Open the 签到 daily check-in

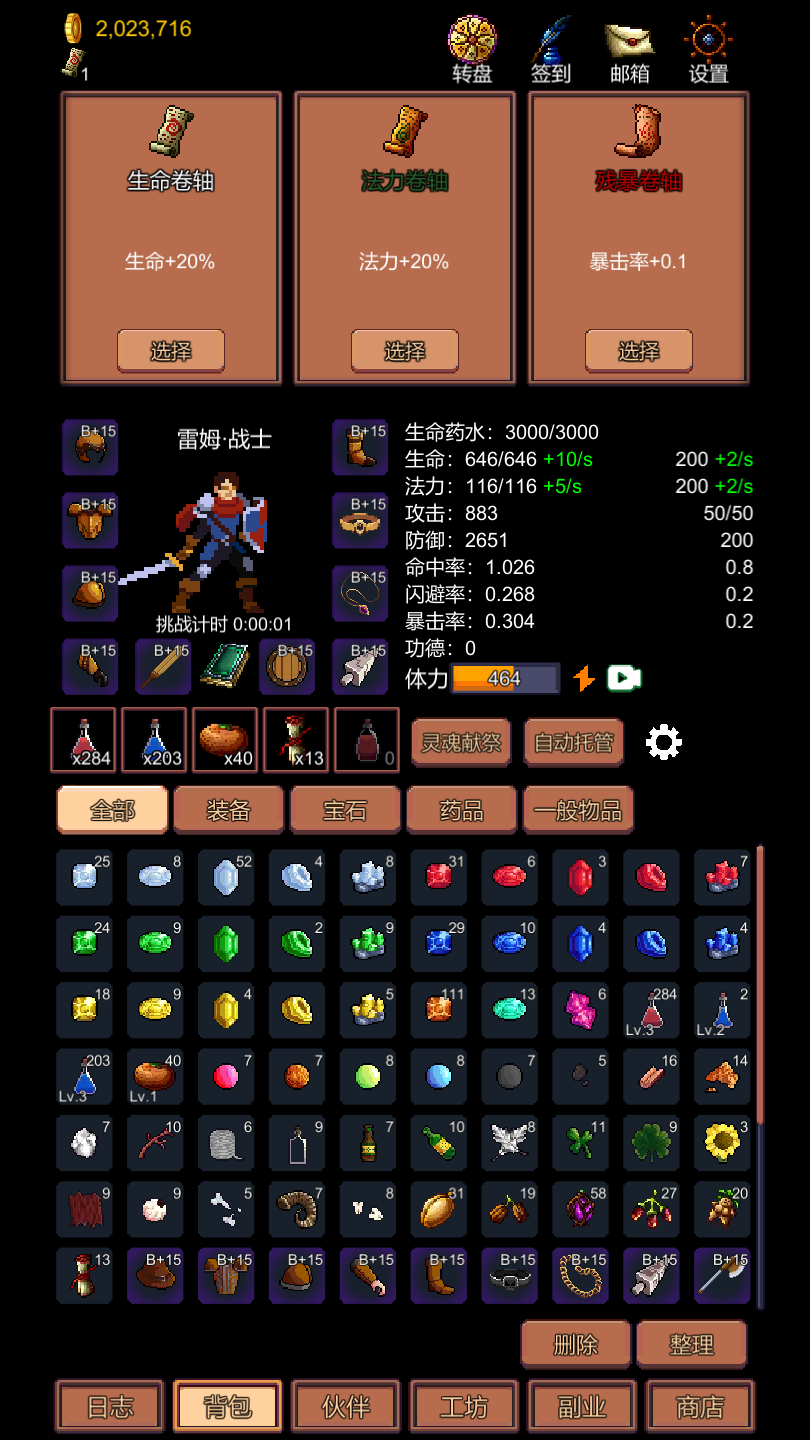(551, 48)
